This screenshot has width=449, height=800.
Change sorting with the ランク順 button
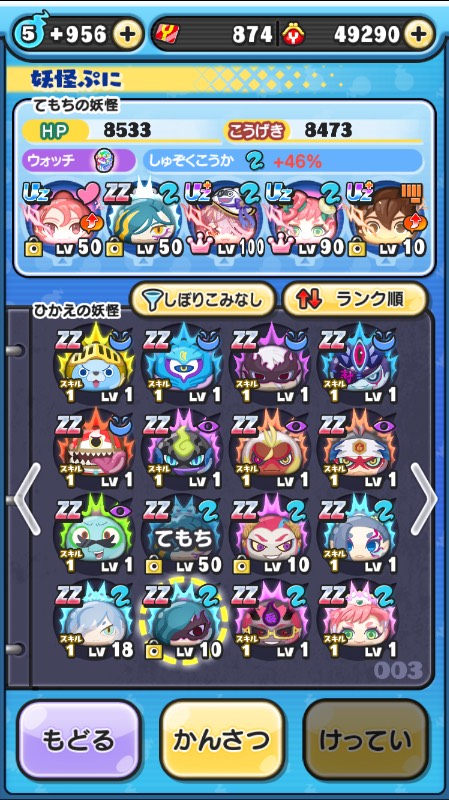pyautogui.click(x=355, y=301)
